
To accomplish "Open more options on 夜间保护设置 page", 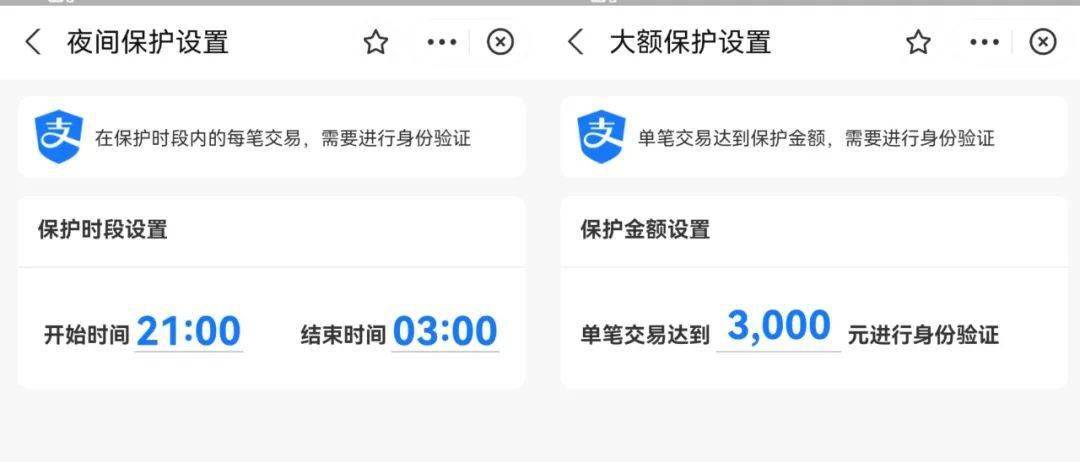I will coord(442,42).
